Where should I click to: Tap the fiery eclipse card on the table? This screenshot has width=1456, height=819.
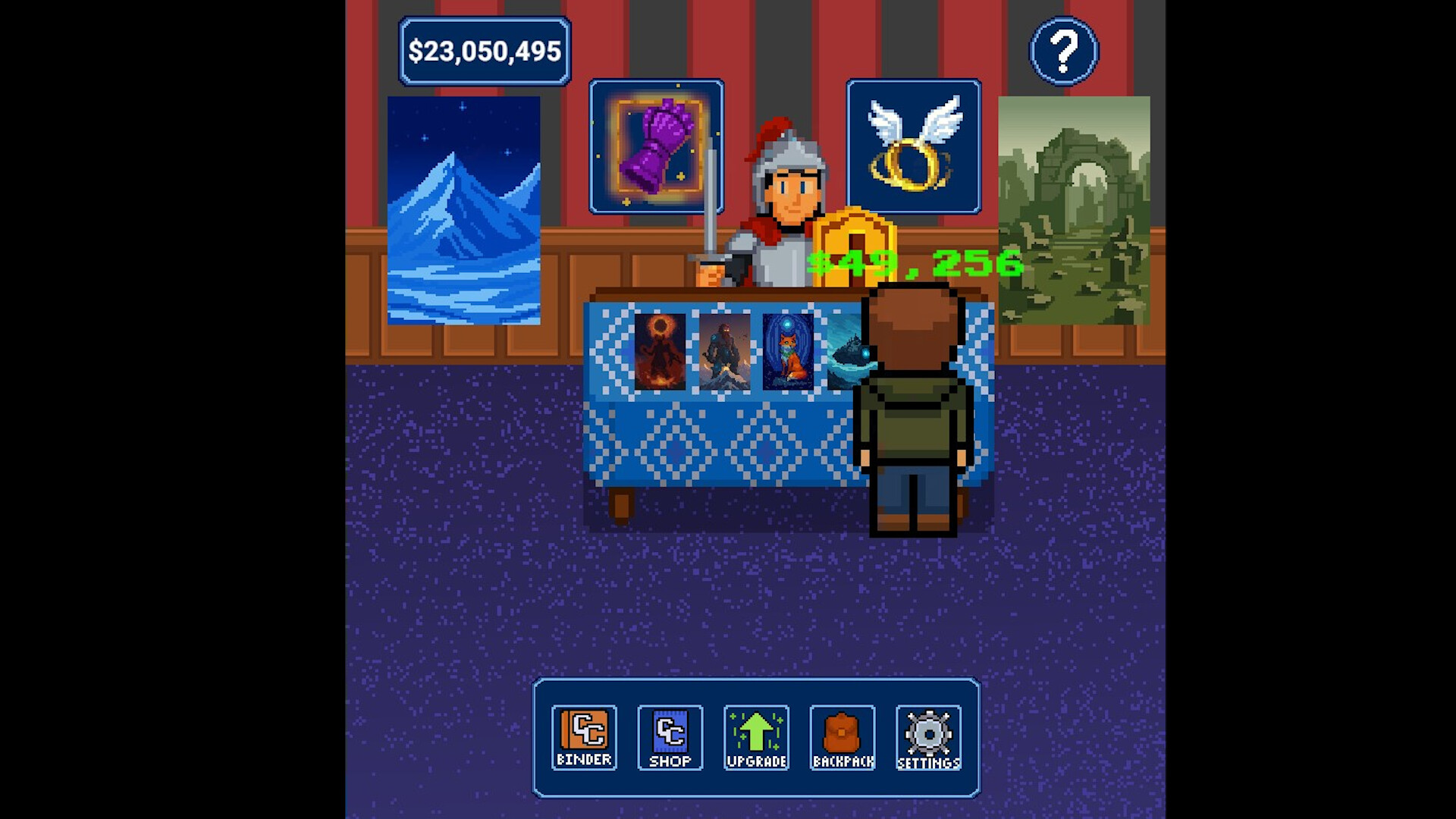(660, 352)
